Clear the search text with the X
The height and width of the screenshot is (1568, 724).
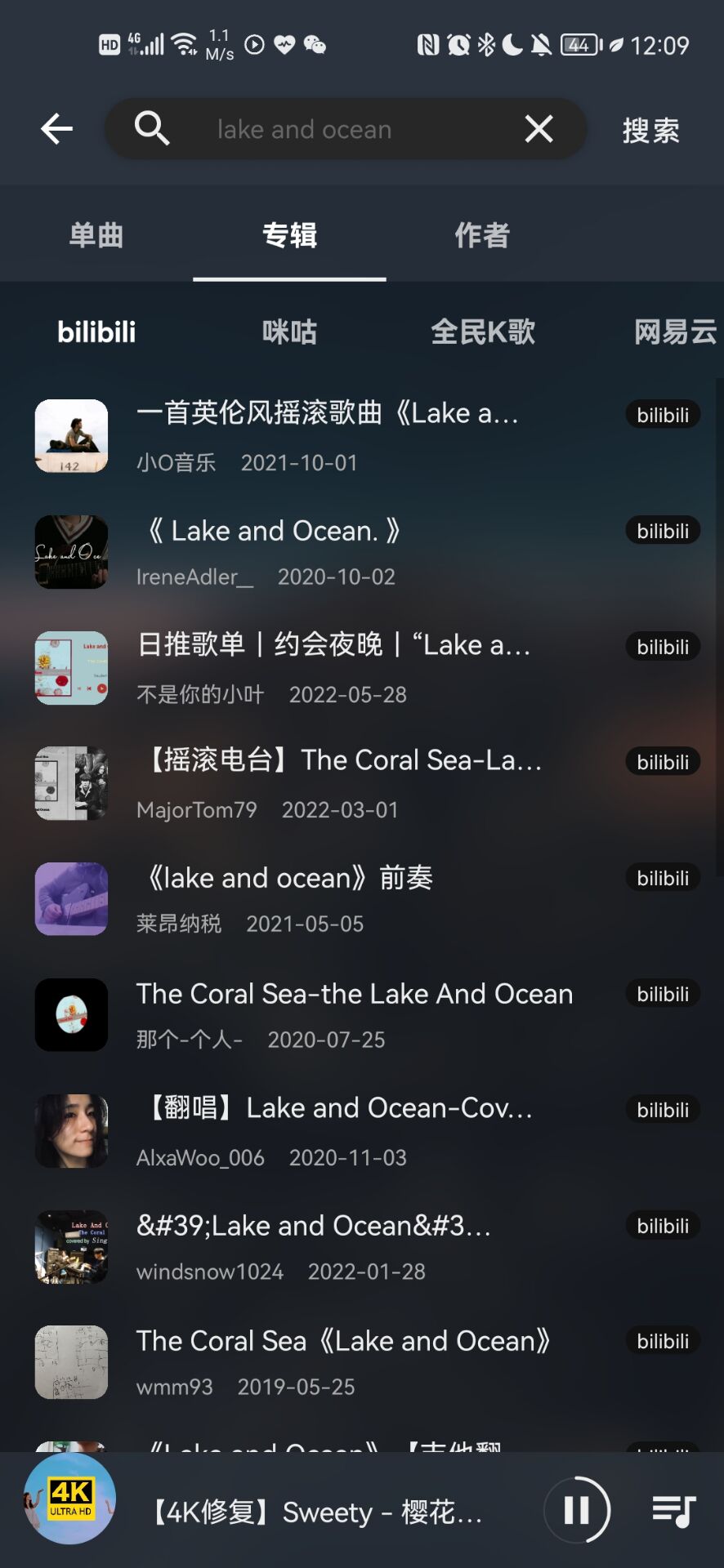(539, 129)
